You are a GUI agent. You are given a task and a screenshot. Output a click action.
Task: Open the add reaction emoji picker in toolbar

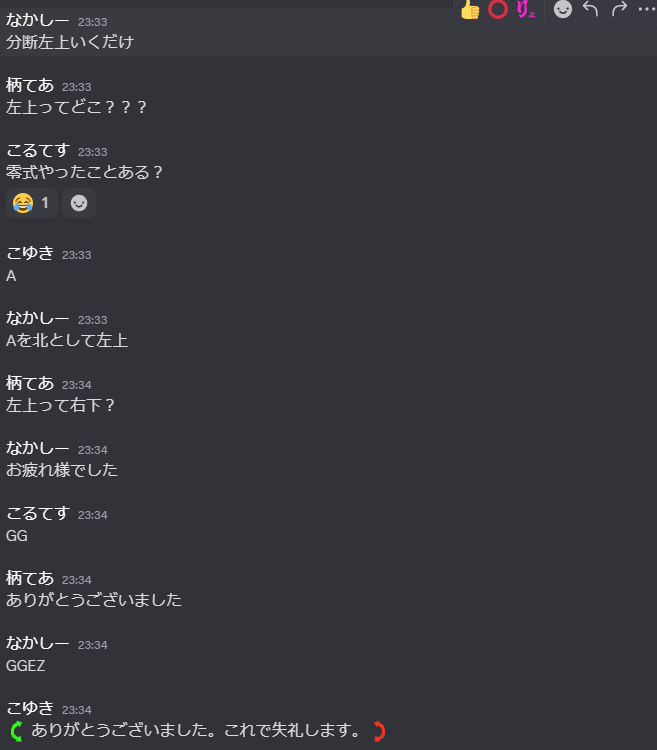pos(563,10)
